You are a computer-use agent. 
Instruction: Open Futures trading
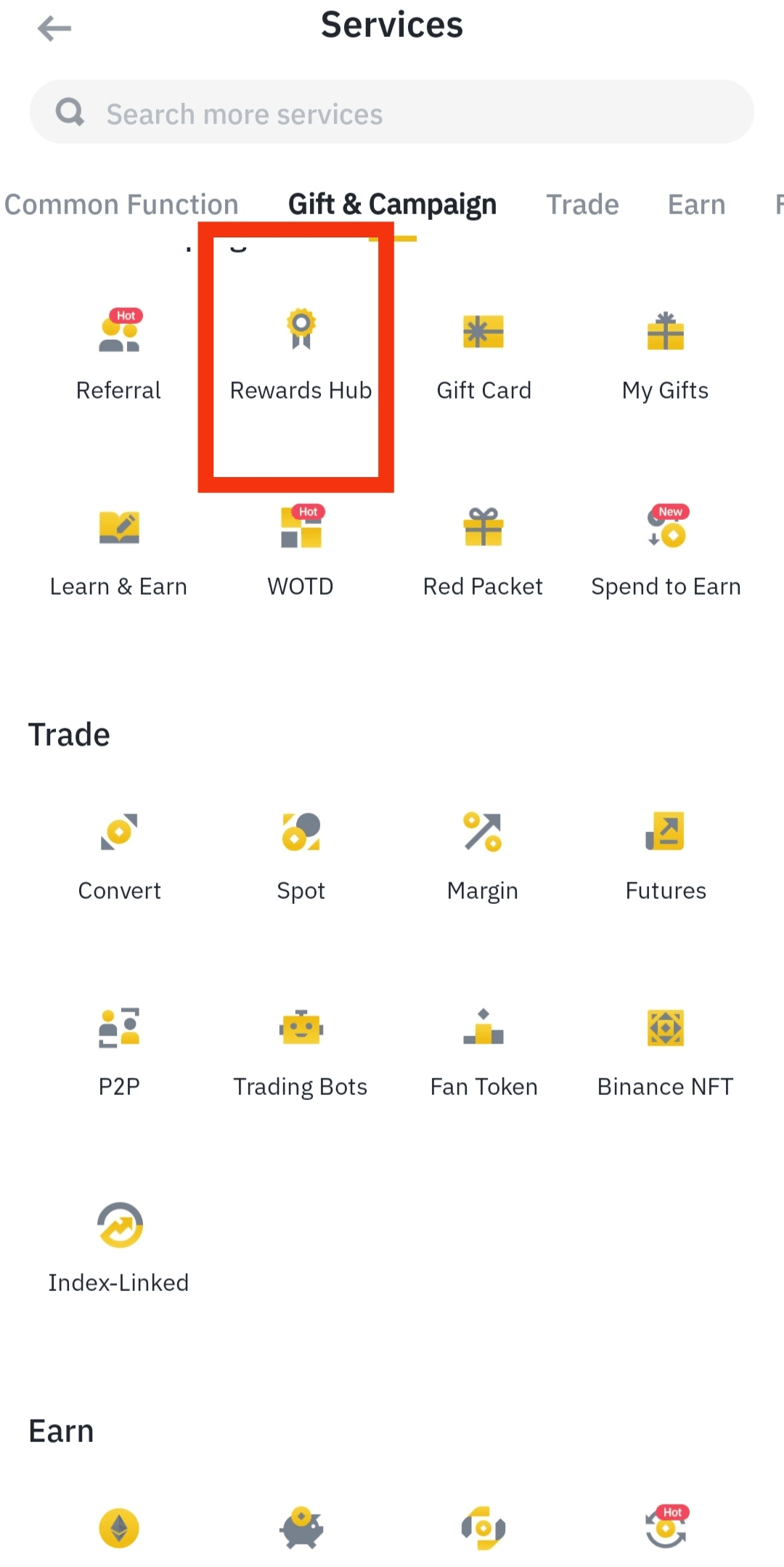(666, 855)
